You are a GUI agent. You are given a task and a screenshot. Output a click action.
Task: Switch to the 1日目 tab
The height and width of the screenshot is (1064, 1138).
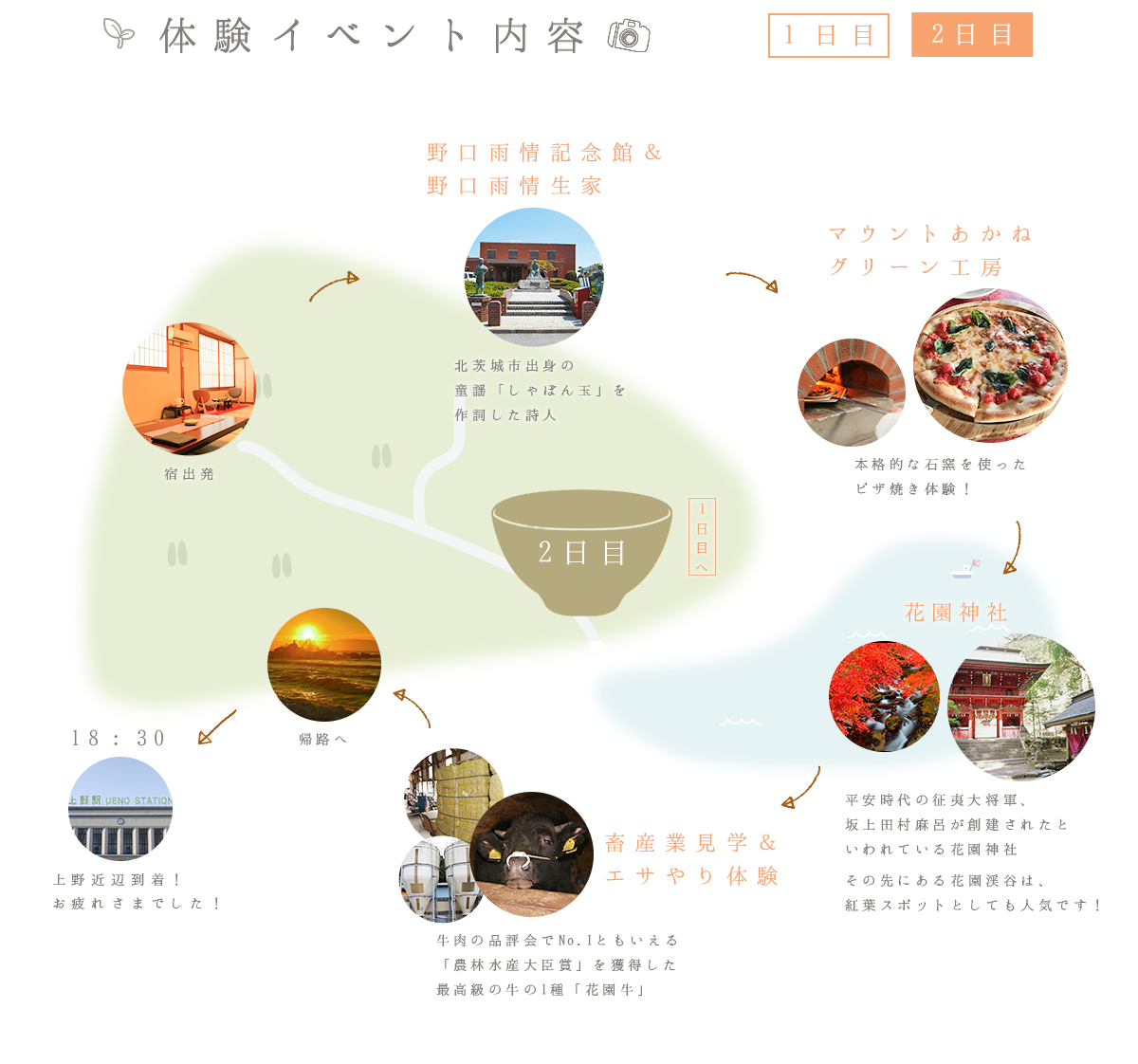tap(828, 36)
